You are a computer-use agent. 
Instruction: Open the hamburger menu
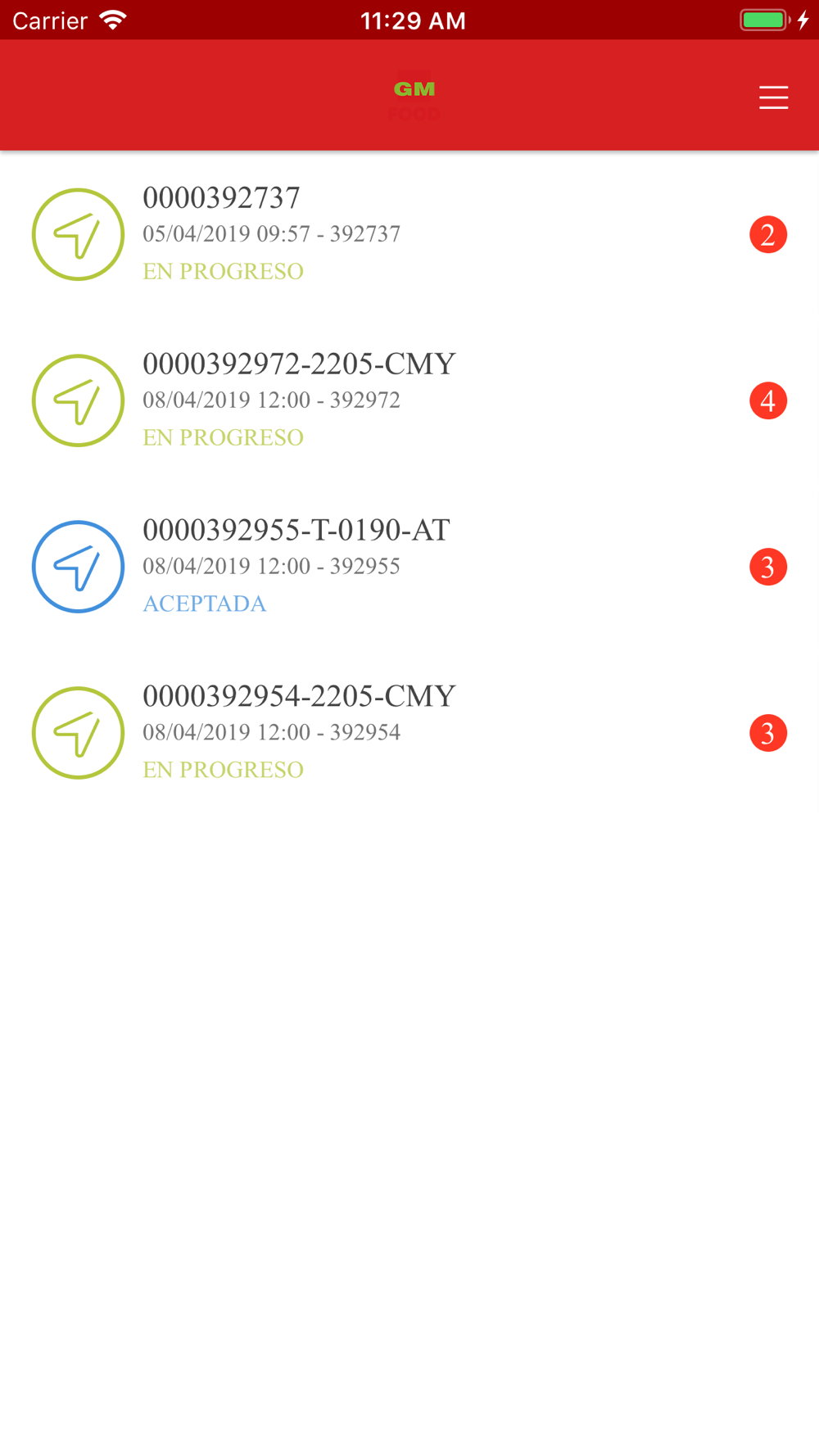[773, 97]
